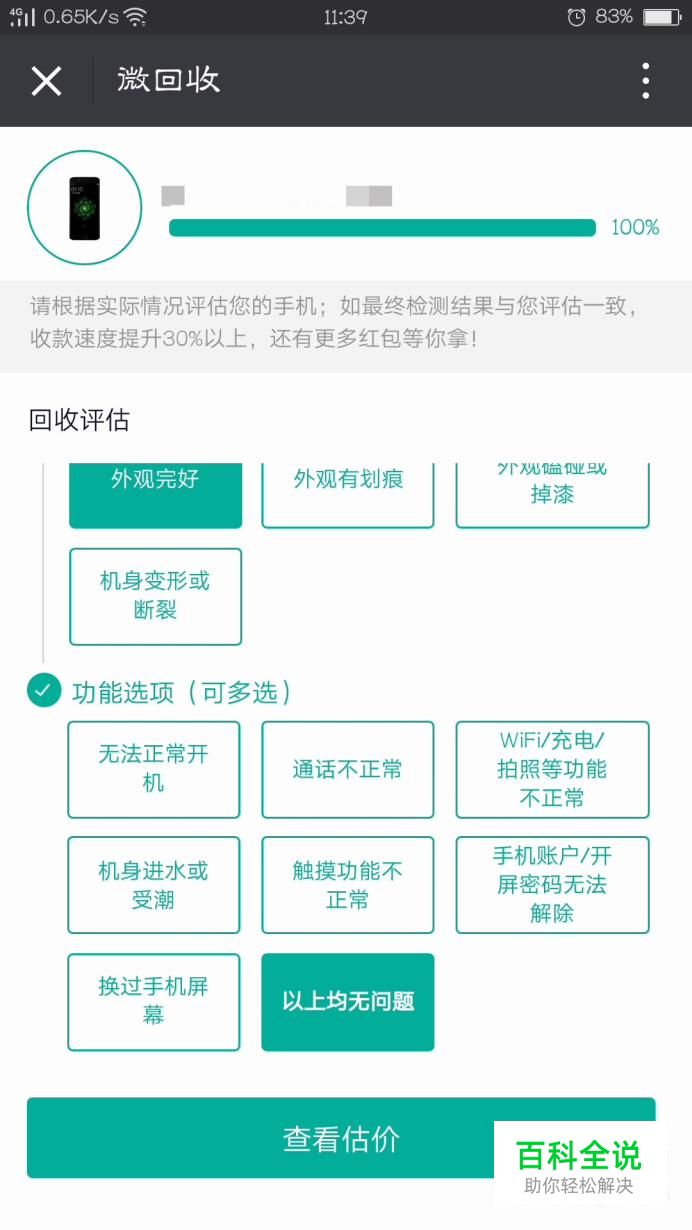Toggle the 以上均无问题 option
Image resolution: width=692 pixels, height=1230 pixels.
tap(348, 1002)
